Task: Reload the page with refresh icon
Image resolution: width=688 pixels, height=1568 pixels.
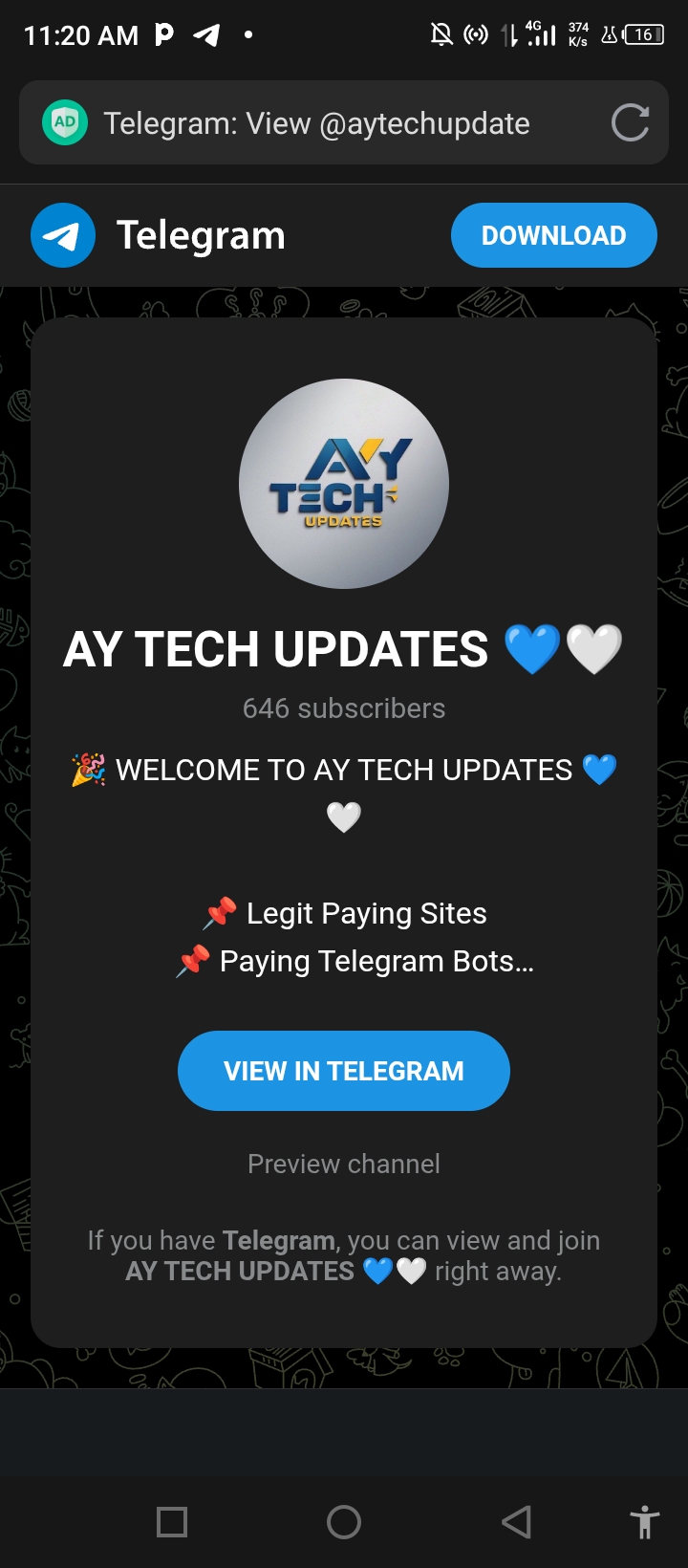Action: click(x=630, y=123)
